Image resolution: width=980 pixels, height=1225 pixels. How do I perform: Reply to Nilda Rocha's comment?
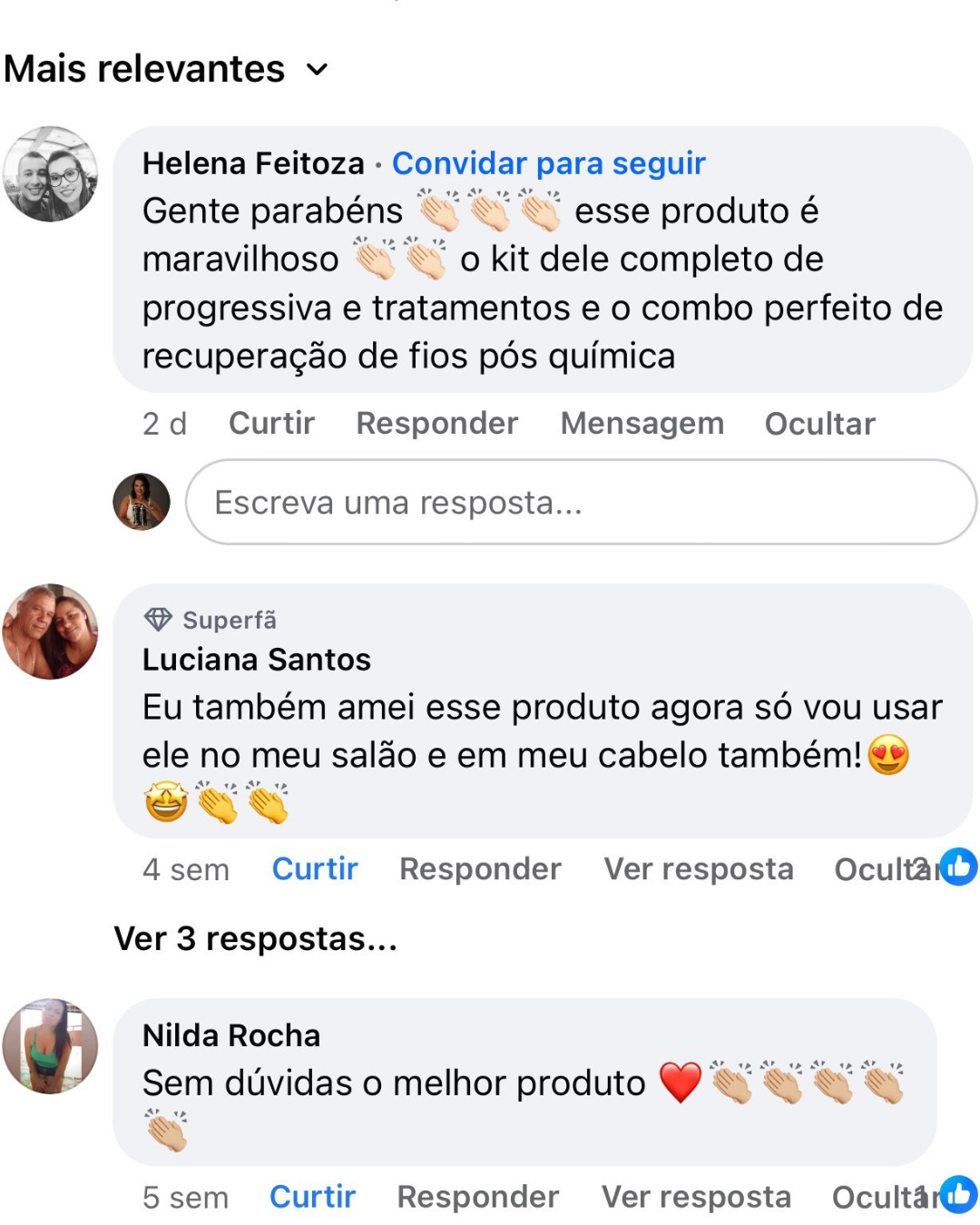point(477,1197)
